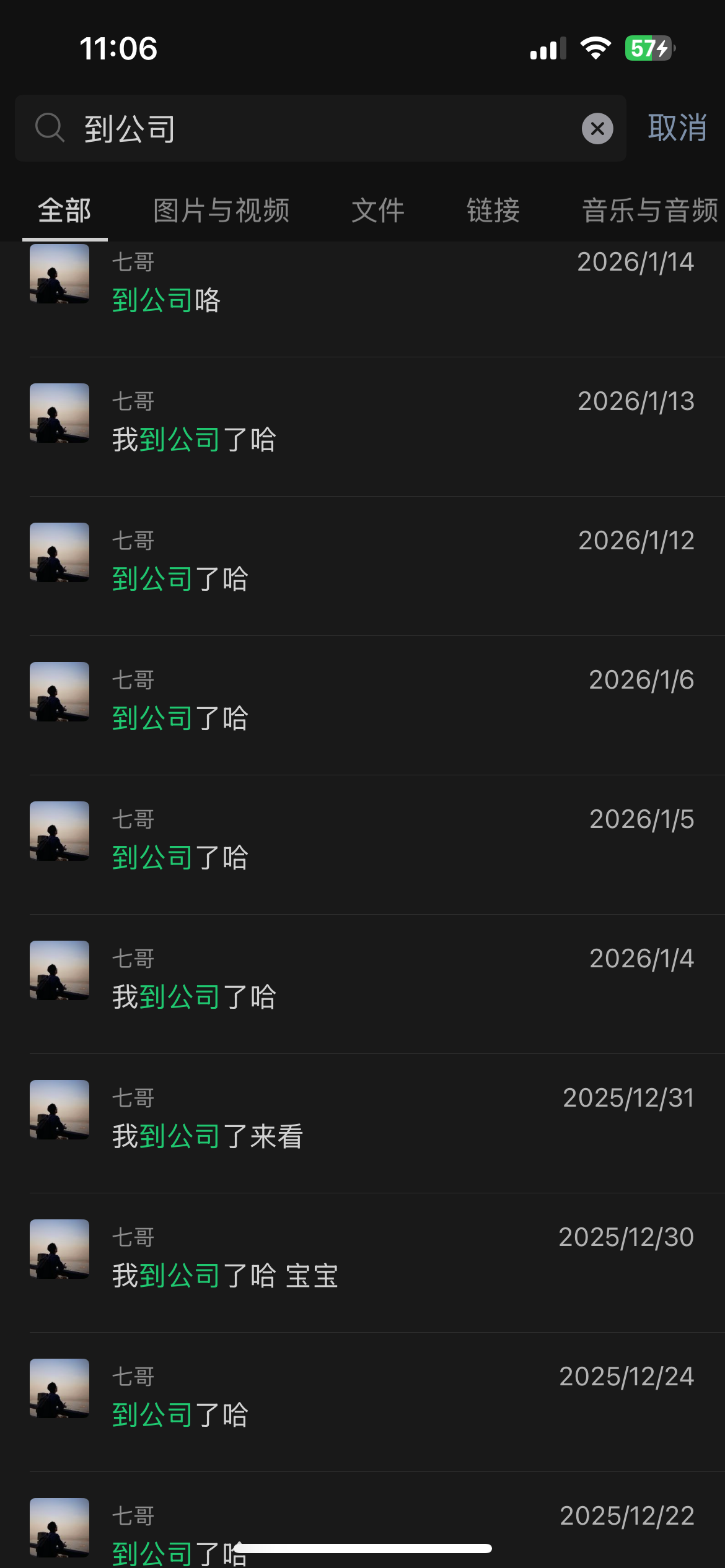Switch to the 音乐与音频 tab
Screen dimensions: 725x1568
click(649, 211)
